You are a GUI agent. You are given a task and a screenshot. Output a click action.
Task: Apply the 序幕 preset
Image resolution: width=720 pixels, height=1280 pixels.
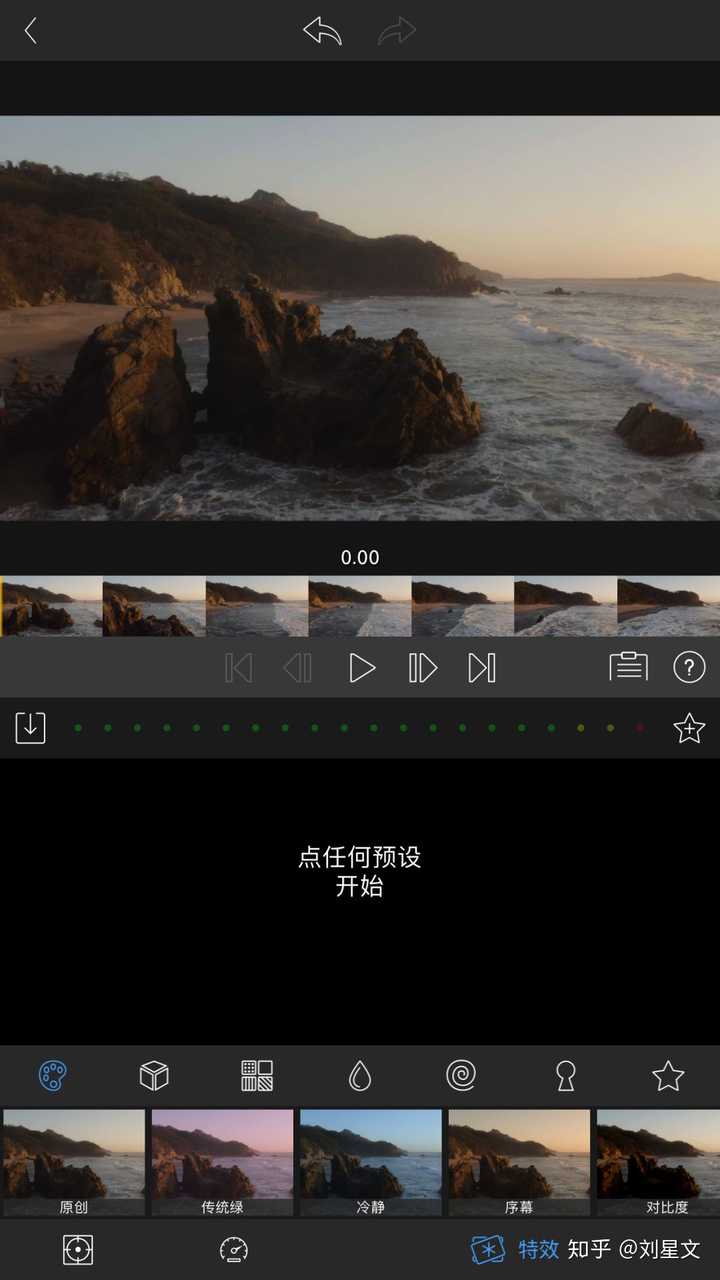[x=518, y=1162]
